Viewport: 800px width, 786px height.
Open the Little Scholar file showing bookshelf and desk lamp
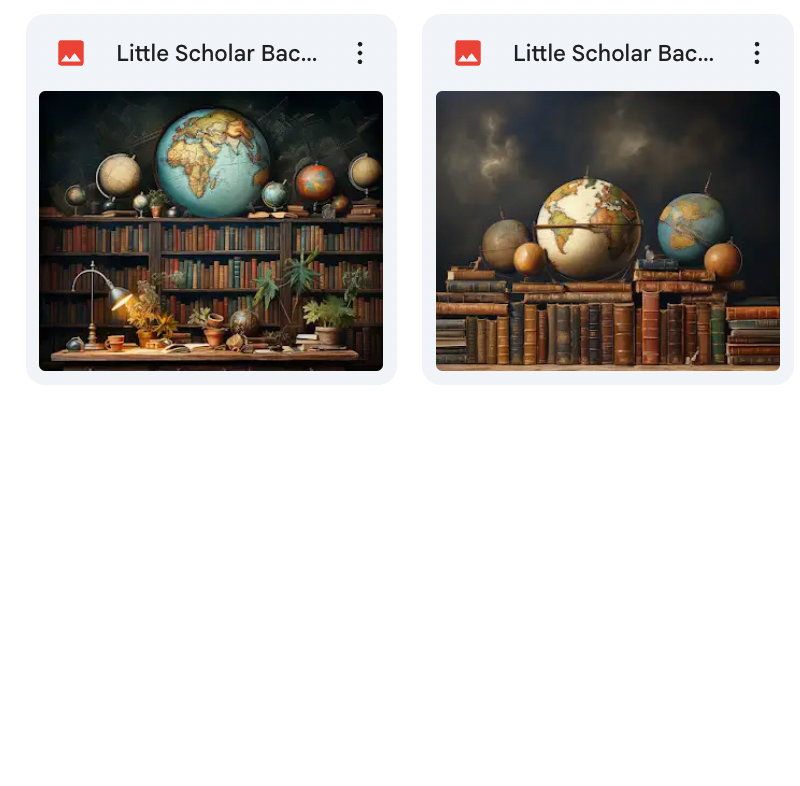(211, 231)
